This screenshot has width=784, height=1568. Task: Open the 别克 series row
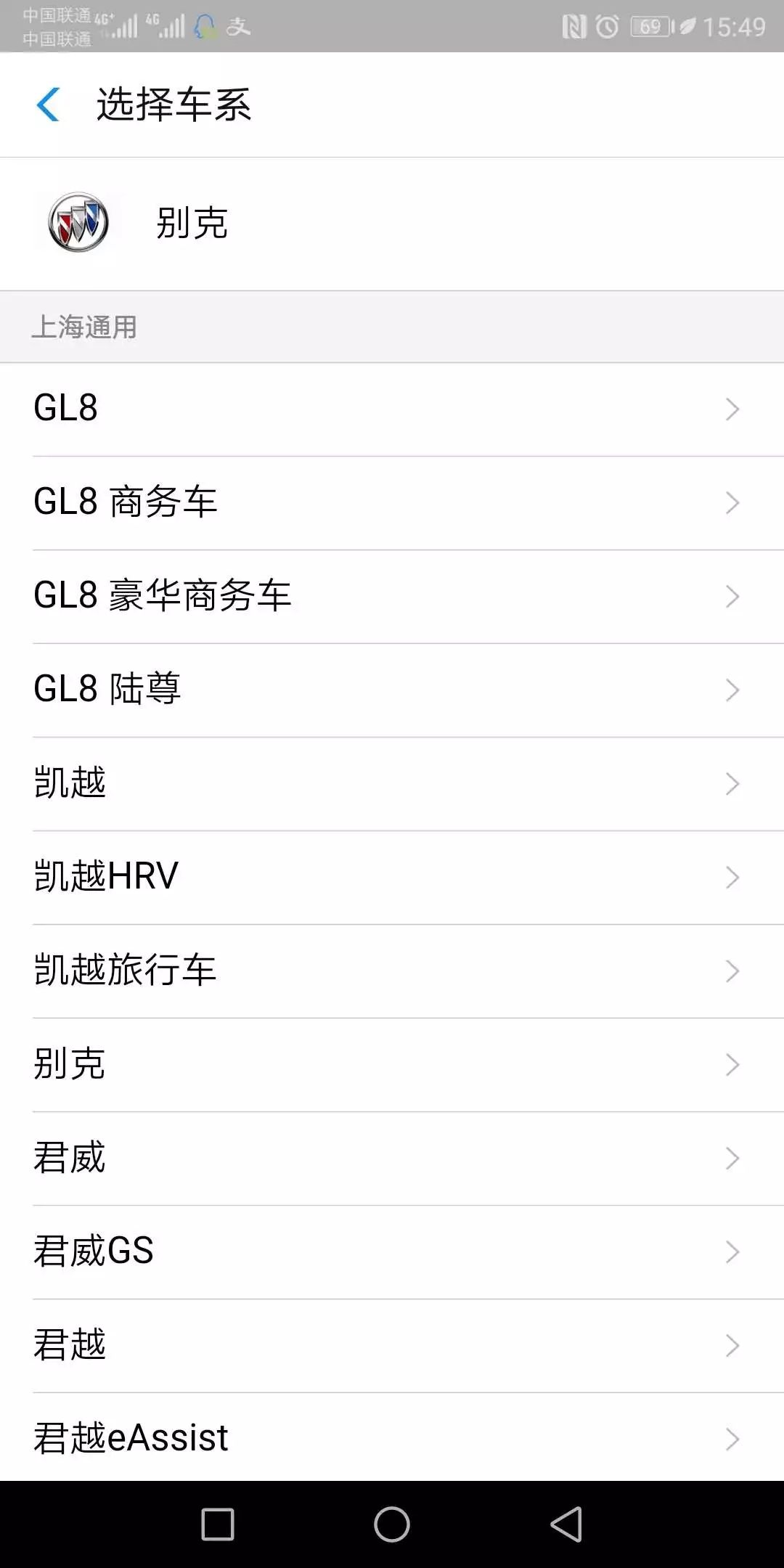(392, 1065)
